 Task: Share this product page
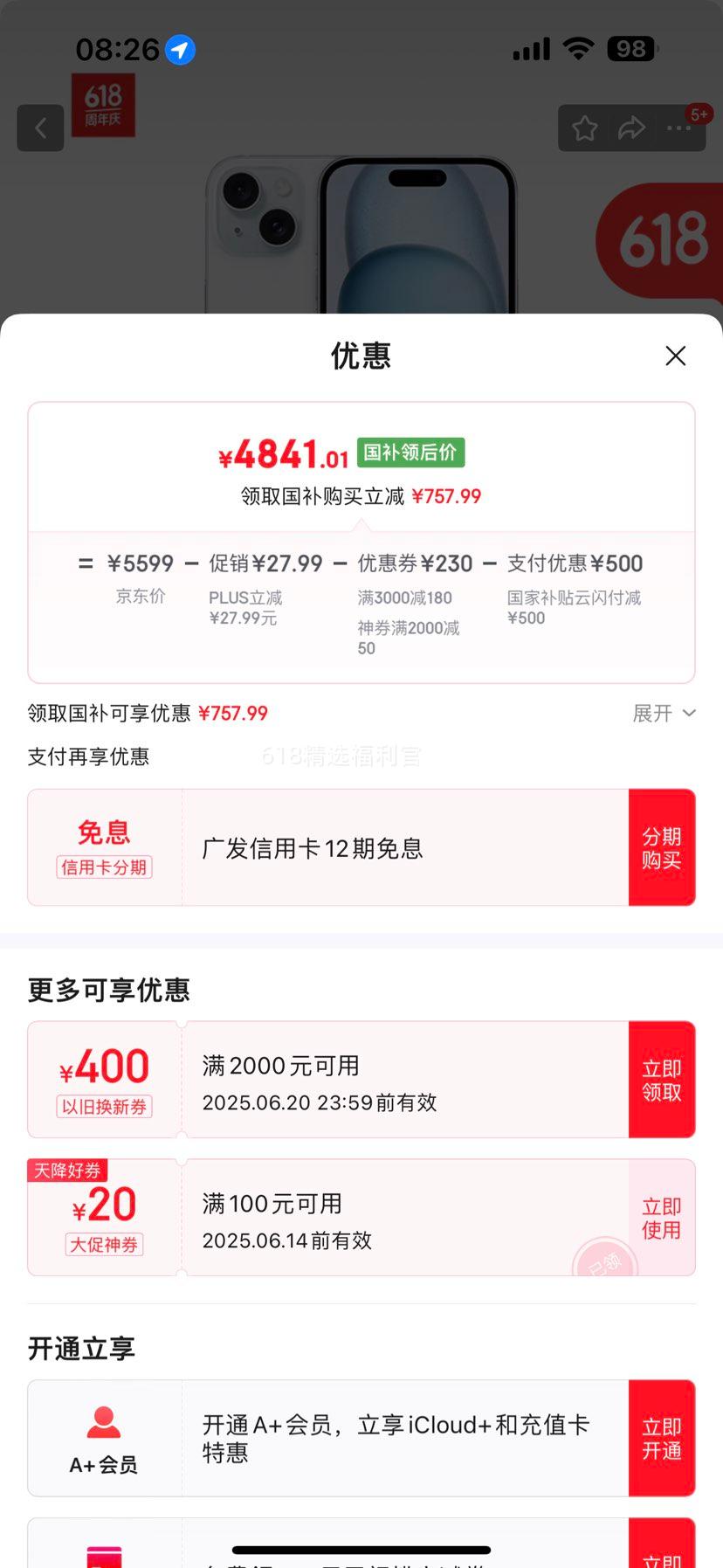[x=631, y=129]
